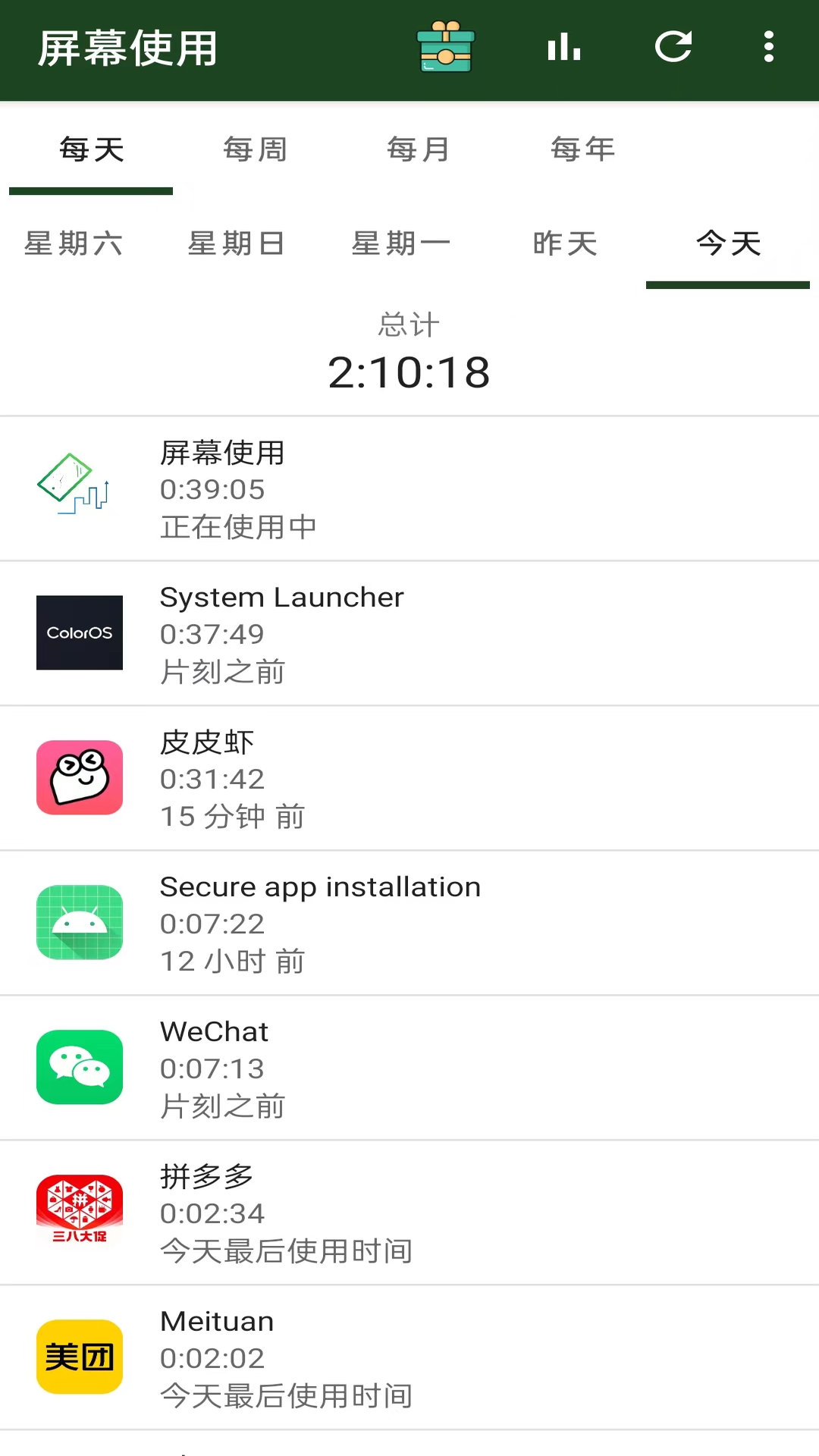The image size is (819, 1456).
Task: Open the gift icon in the toolbar
Action: tap(446, 47)
